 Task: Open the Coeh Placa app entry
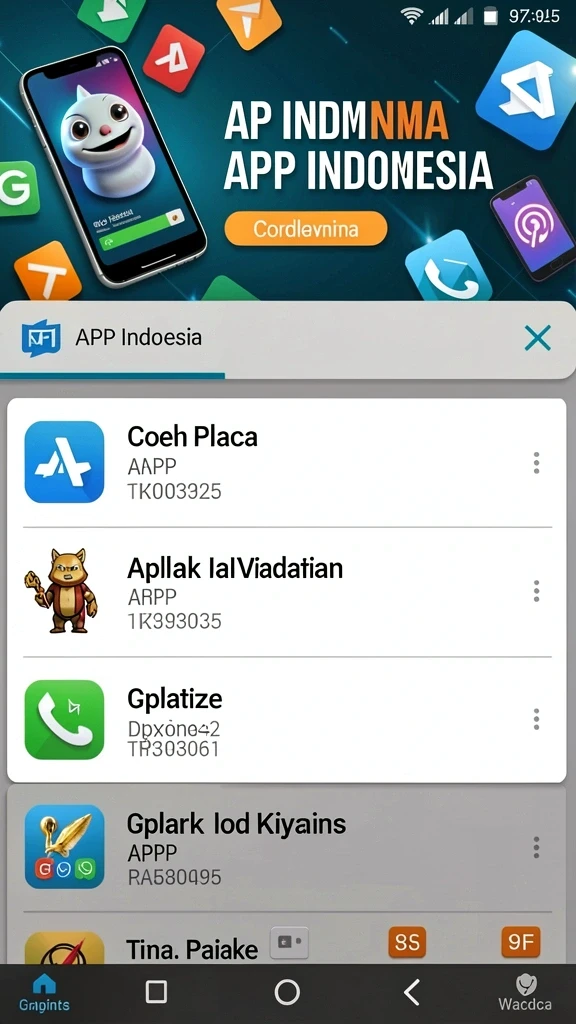(x=287, y=462)
